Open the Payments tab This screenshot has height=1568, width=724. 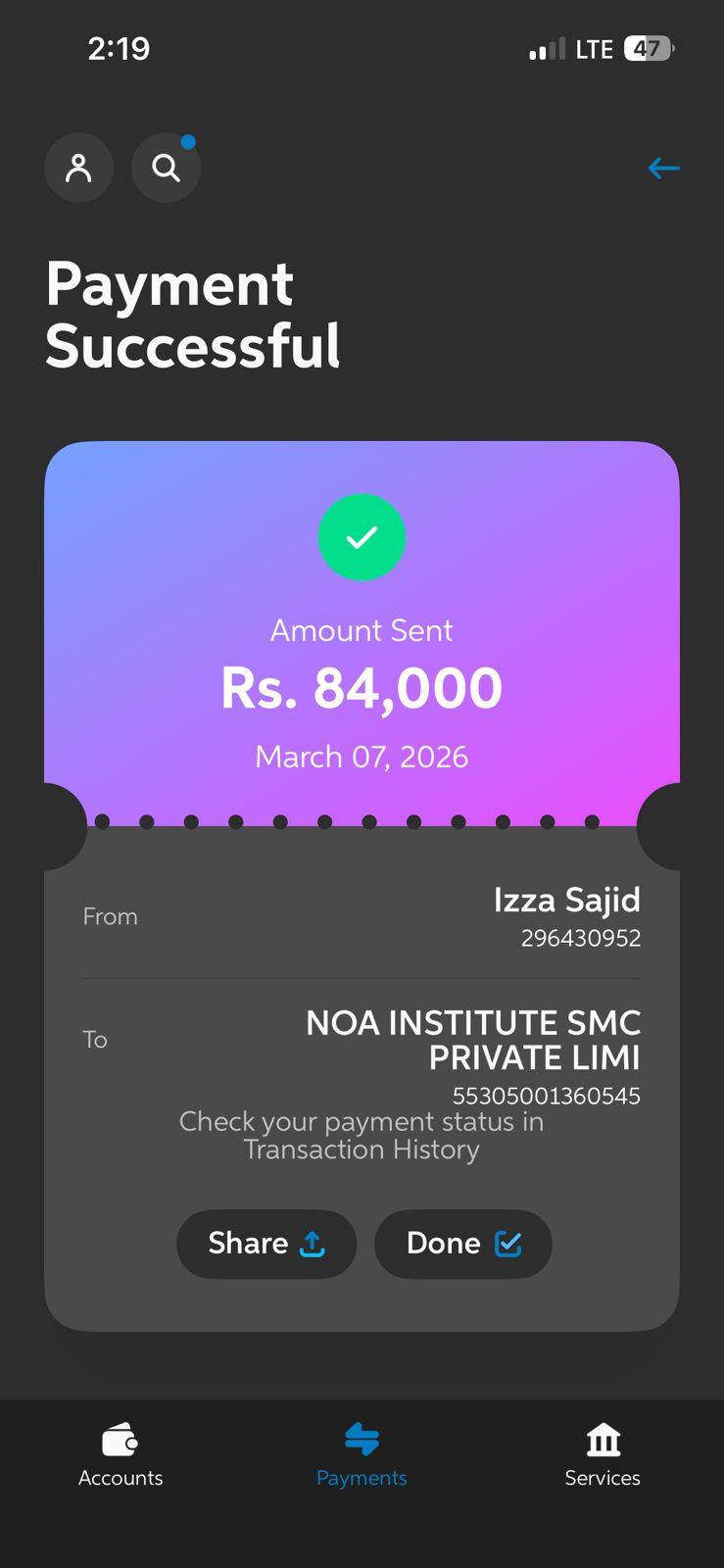[x=362, y=1455]
